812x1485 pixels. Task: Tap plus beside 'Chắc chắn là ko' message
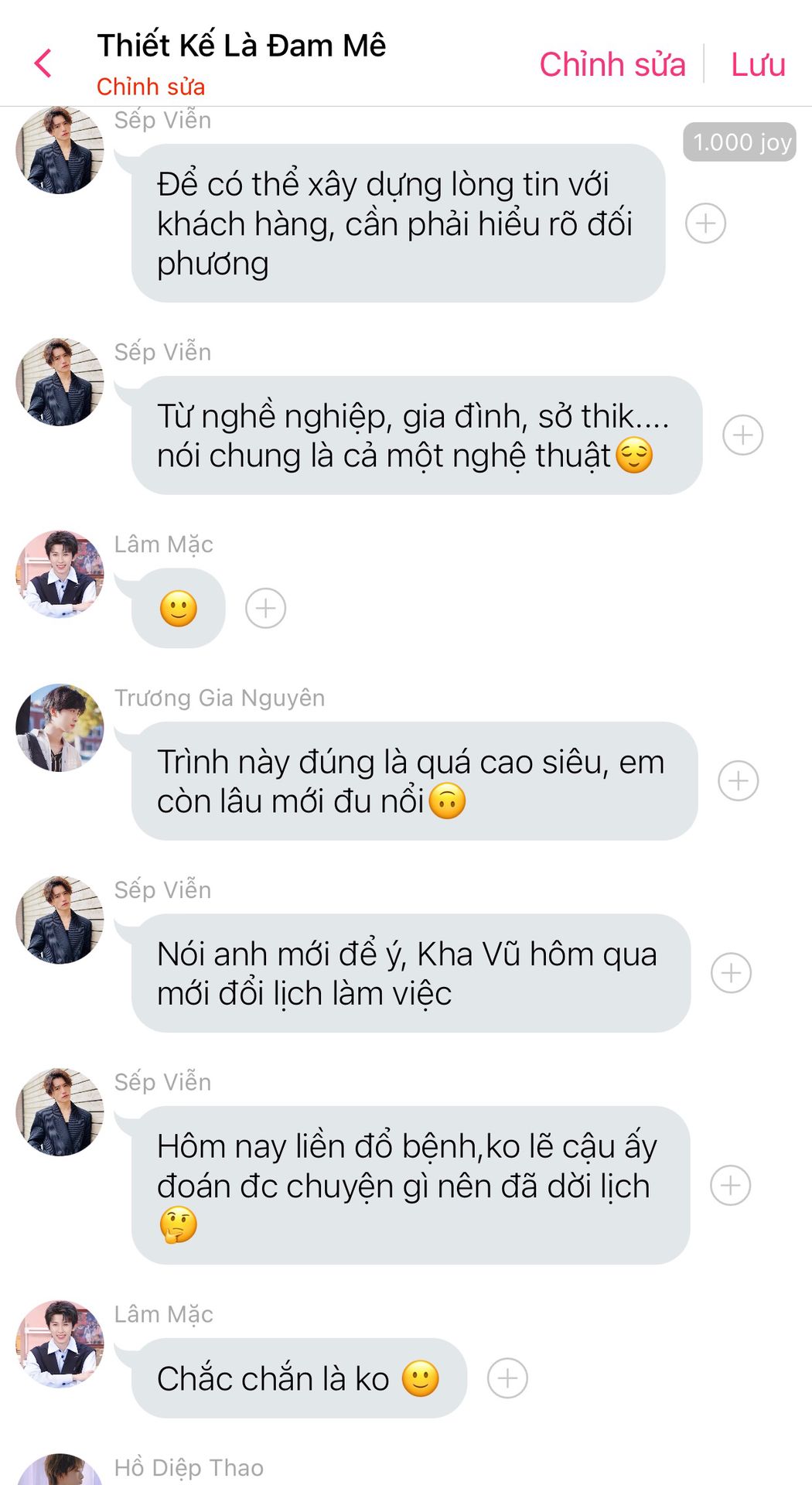(507, 1377)
